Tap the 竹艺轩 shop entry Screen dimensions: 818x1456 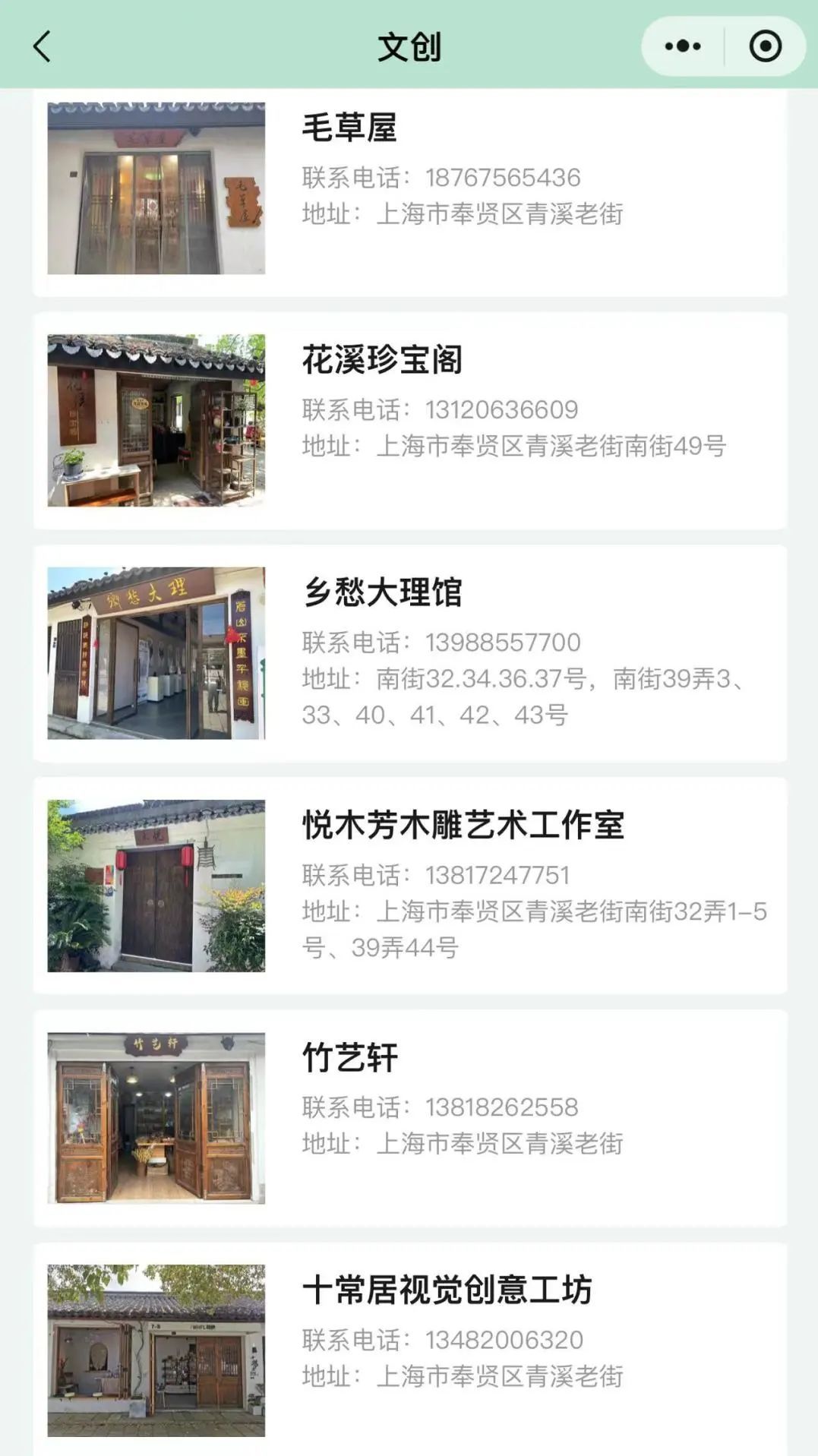point(410,1117)
